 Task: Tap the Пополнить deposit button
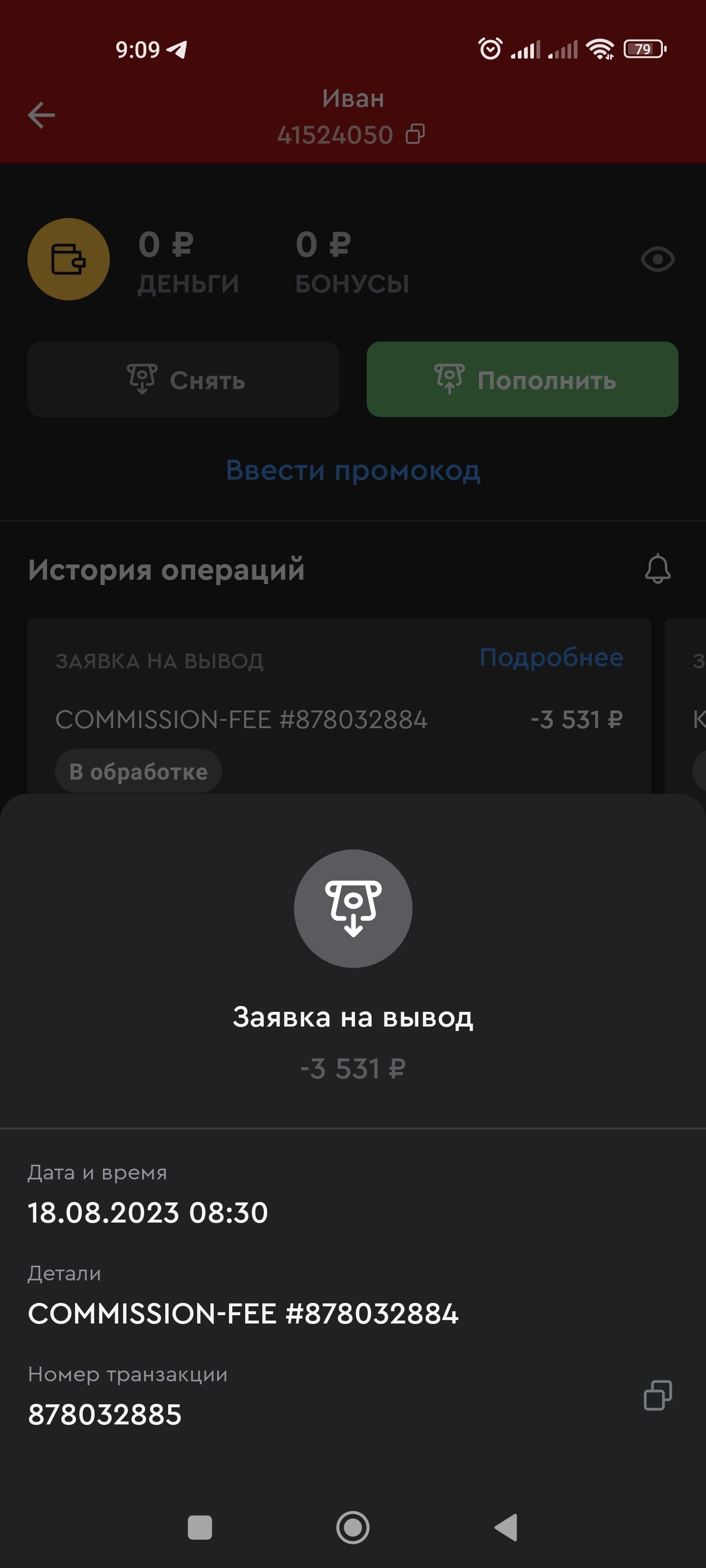click(522, 379)
